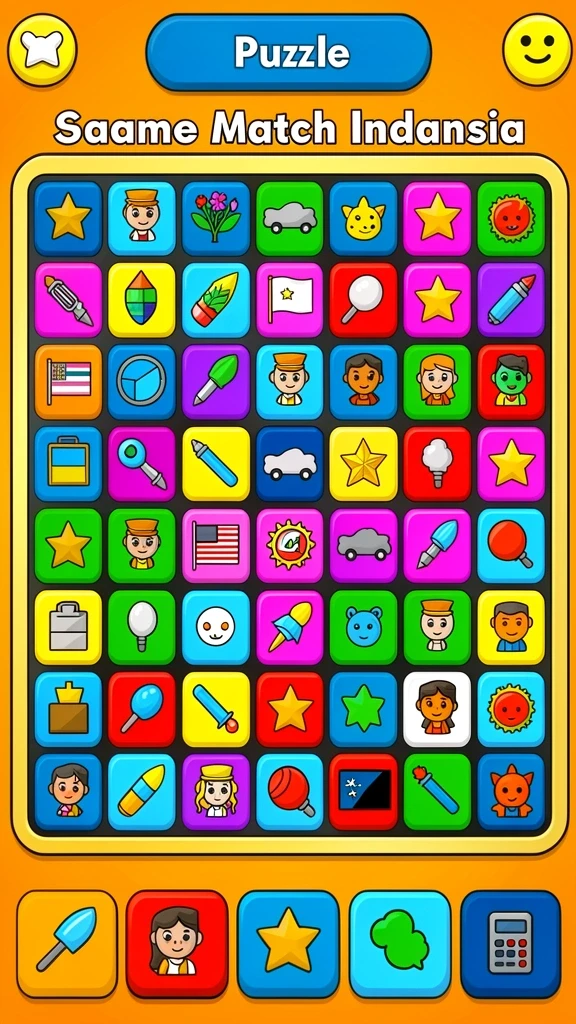
Task: Tap the yellow smiley face button
Action: click(x=537, y=50)
